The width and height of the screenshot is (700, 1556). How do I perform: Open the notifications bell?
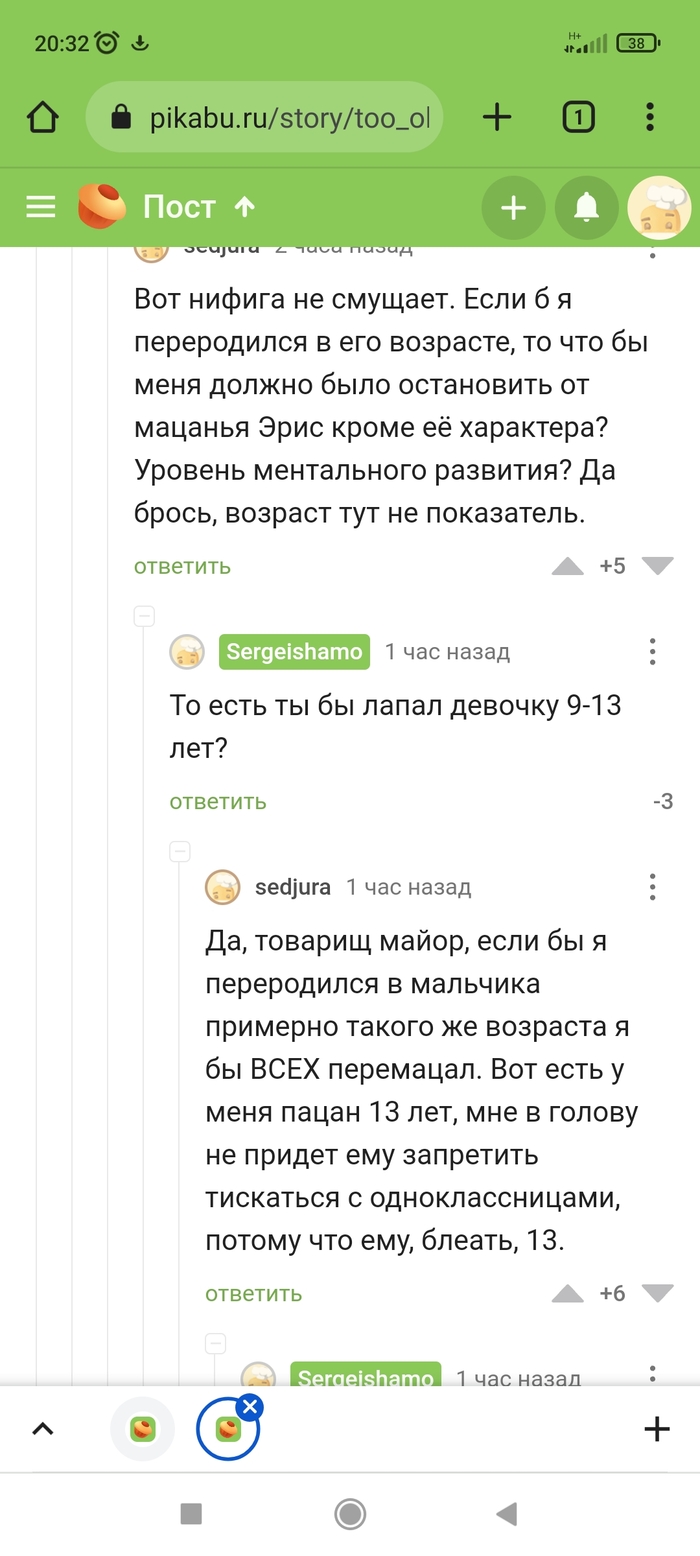pyautogui.click(x=586, y=207)
